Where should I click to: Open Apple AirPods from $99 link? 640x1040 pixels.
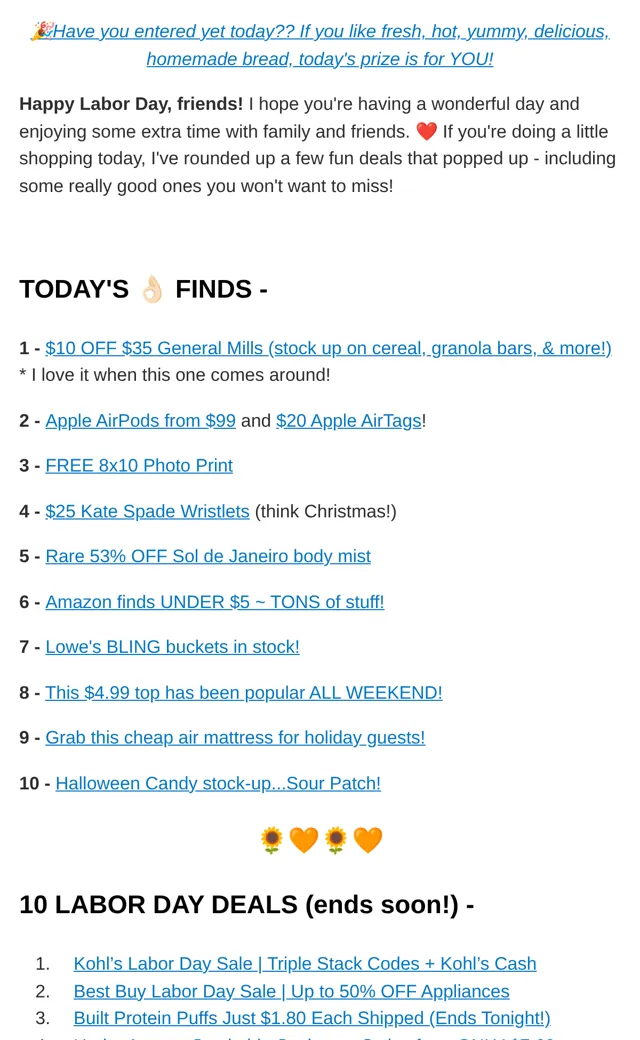click(141, 421)
